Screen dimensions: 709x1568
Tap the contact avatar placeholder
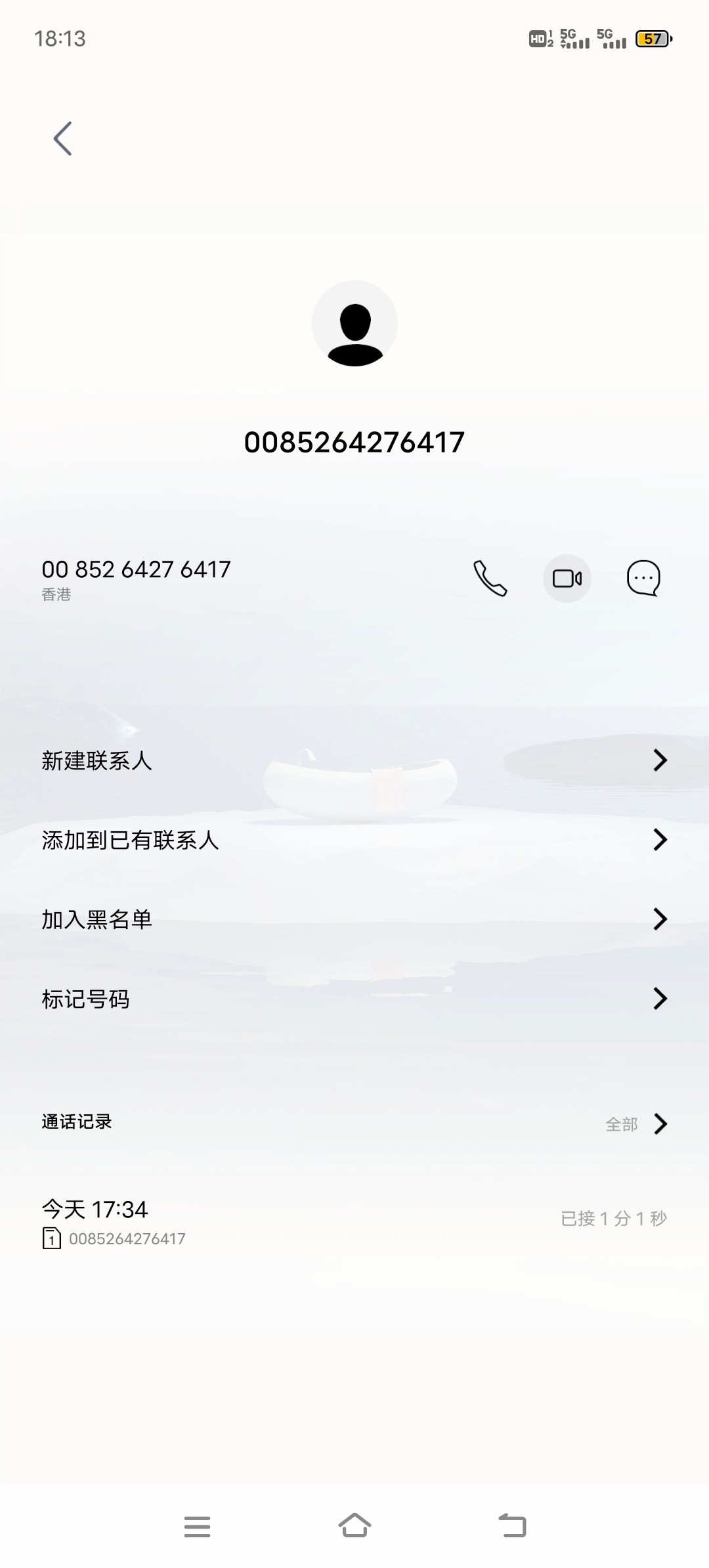coord(354,324)
